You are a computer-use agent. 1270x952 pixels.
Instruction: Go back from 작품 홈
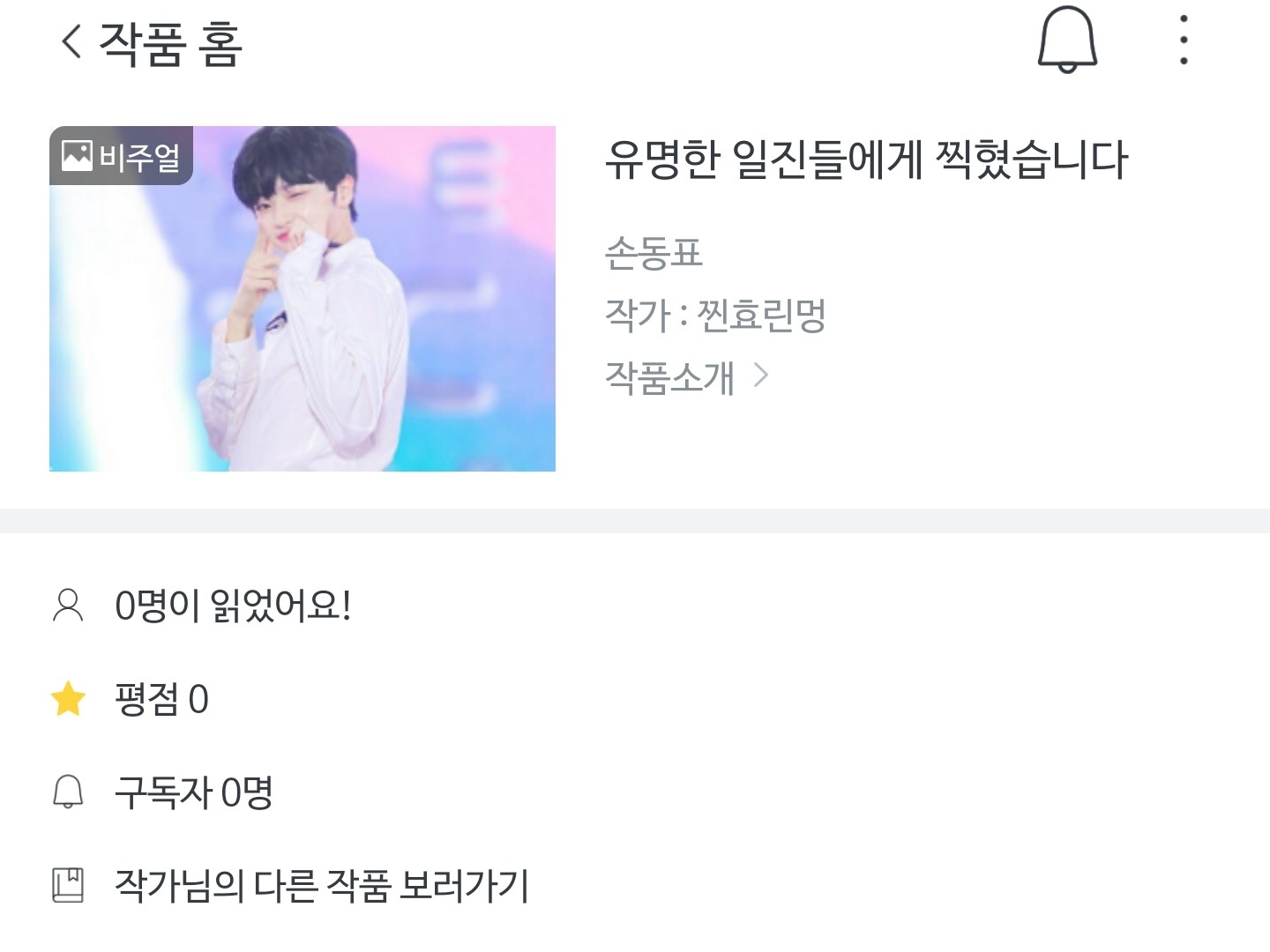click(72, 41)
